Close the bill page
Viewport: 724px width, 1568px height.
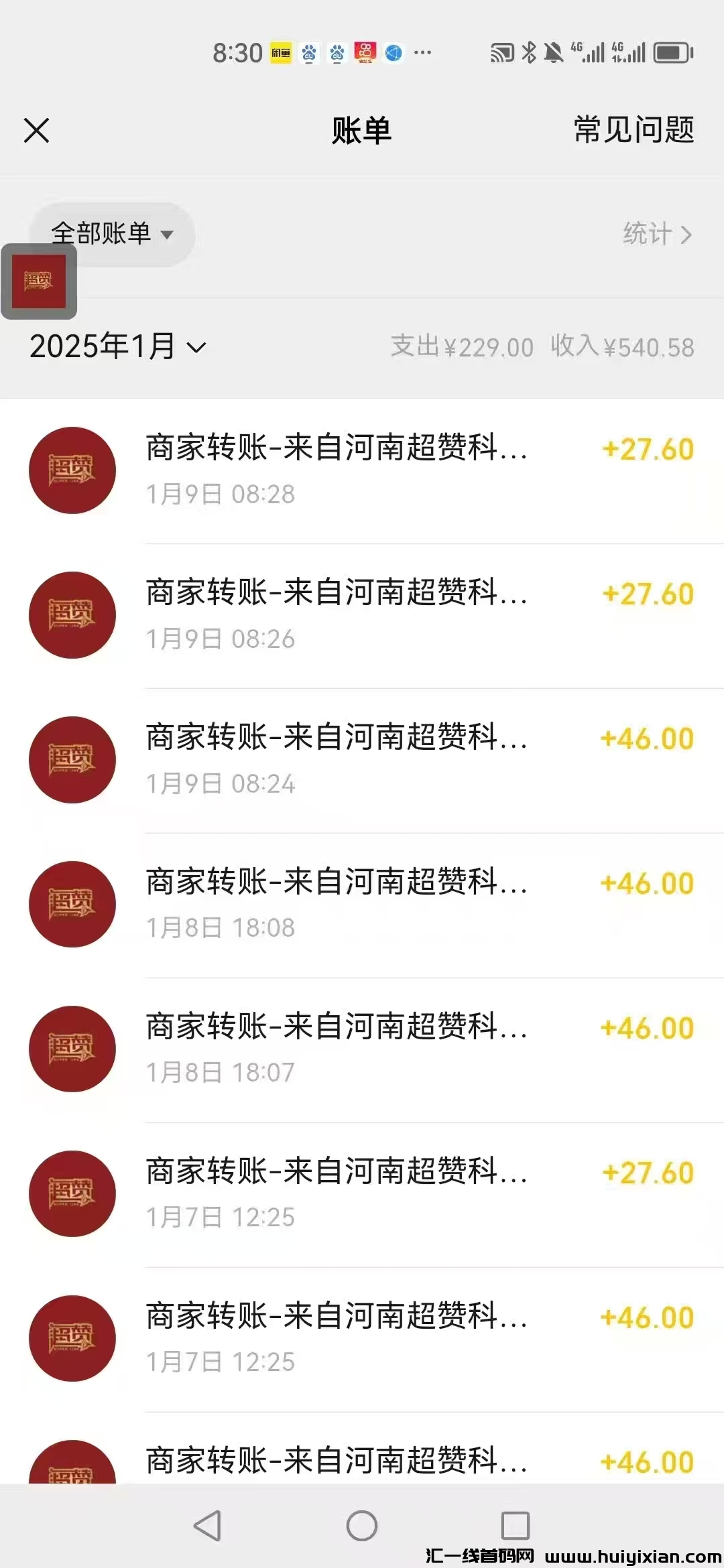point(37,131)
